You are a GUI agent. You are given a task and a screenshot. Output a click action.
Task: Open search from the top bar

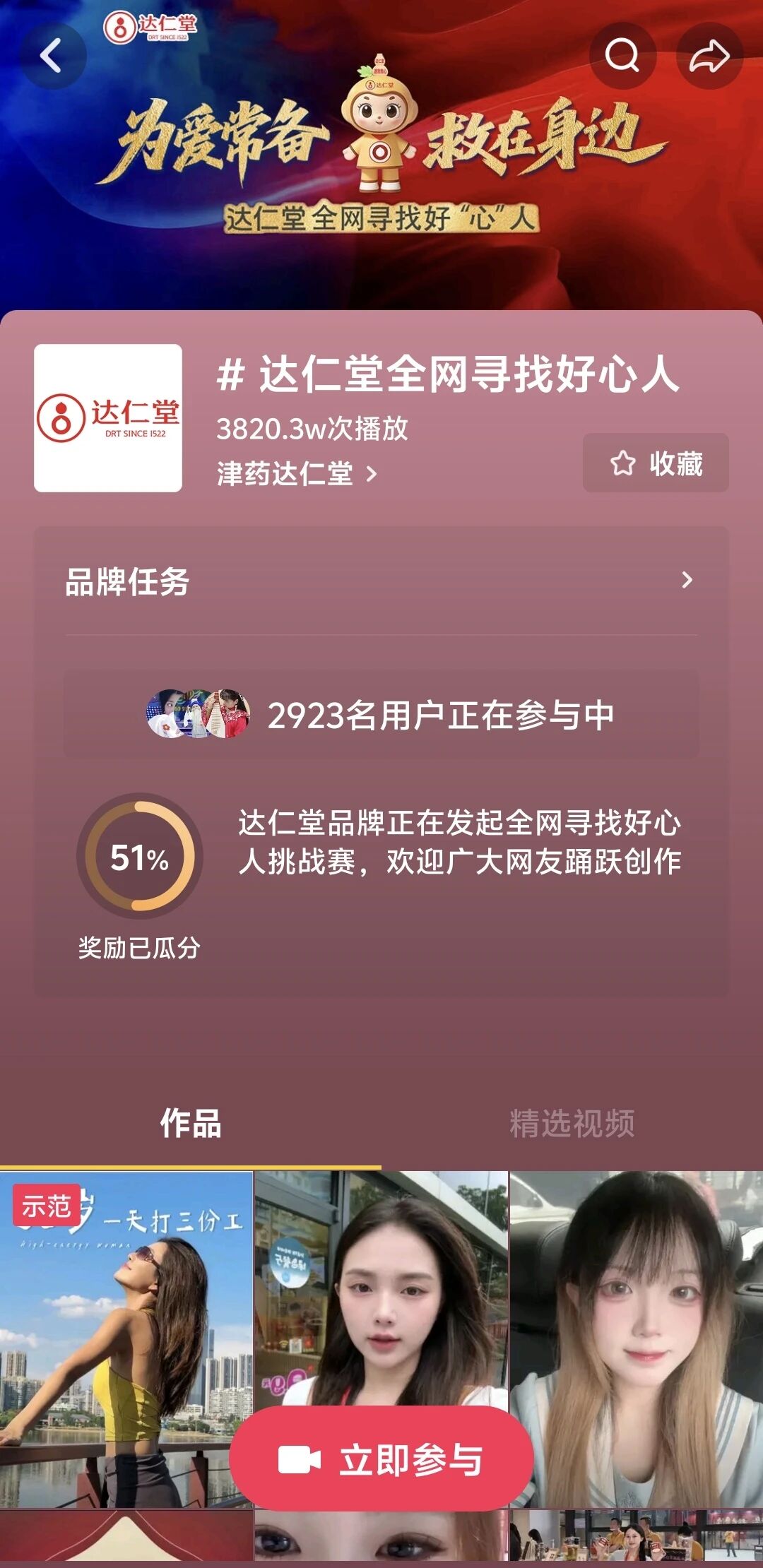622,56
